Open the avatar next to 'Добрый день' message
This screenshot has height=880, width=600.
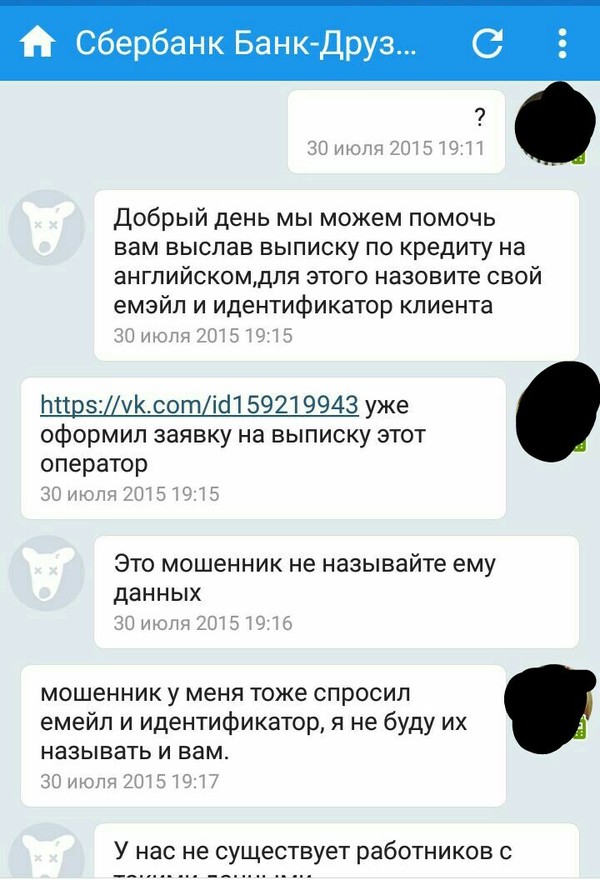point(45,227)
